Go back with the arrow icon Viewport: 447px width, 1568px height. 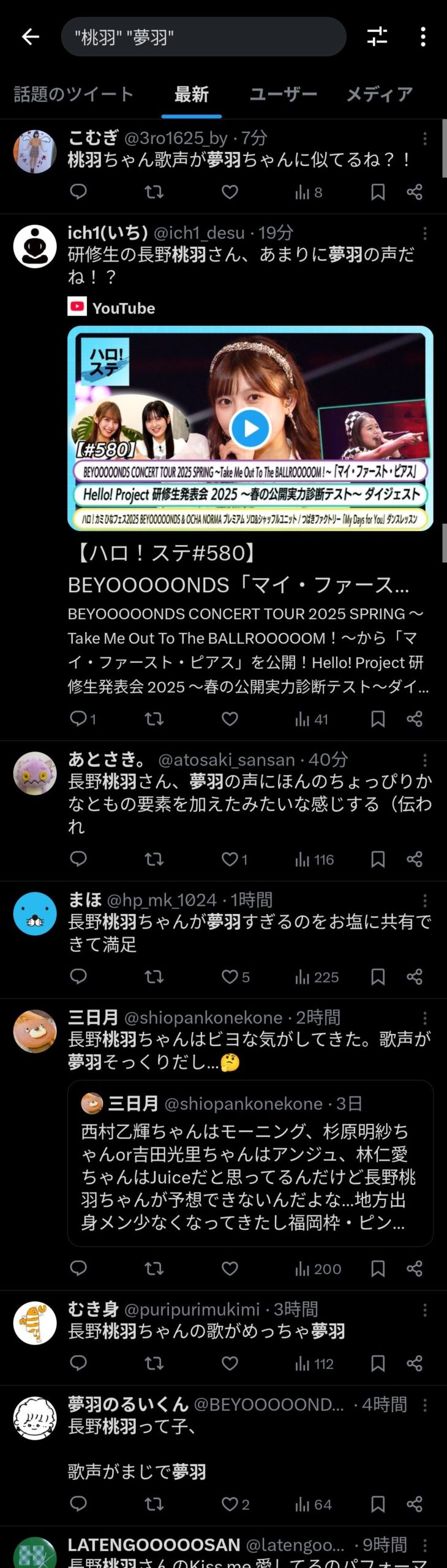(x=31, y=37)
